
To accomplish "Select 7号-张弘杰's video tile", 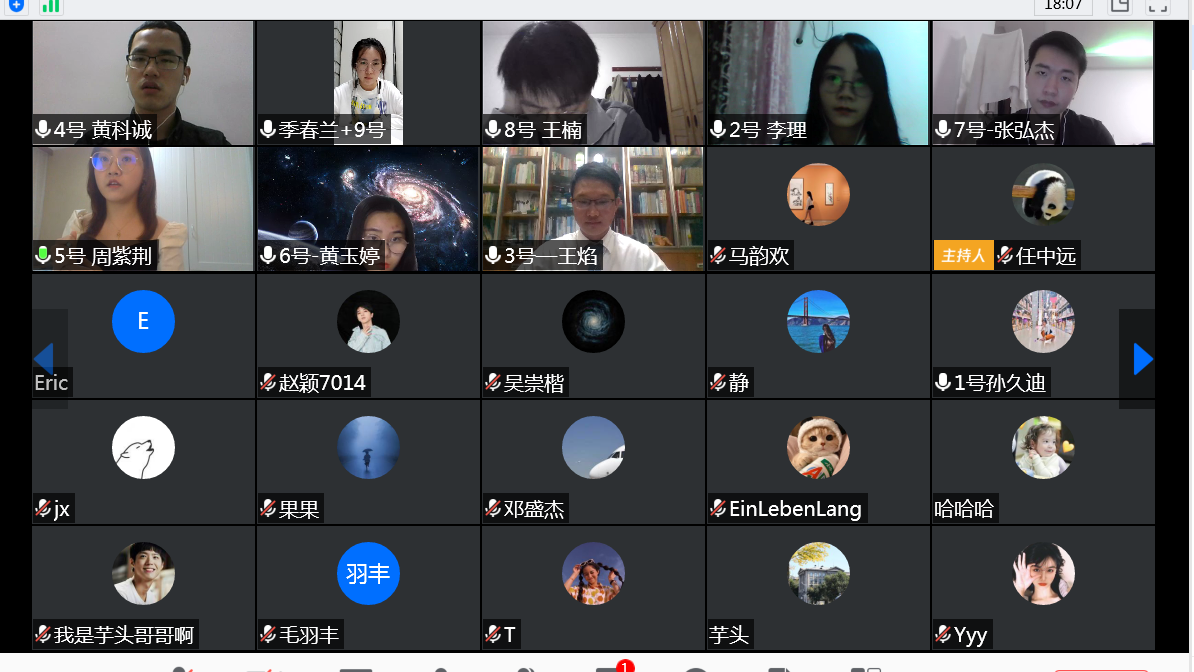I will point(1043,82).
